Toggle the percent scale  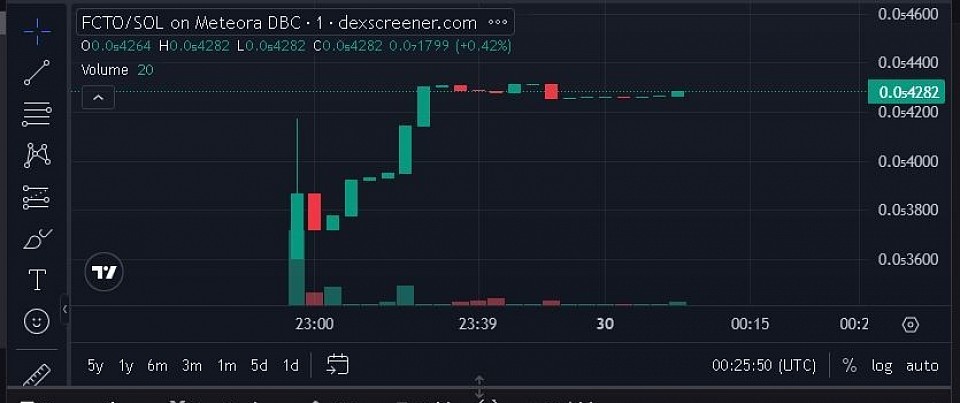tap(849, 366)
